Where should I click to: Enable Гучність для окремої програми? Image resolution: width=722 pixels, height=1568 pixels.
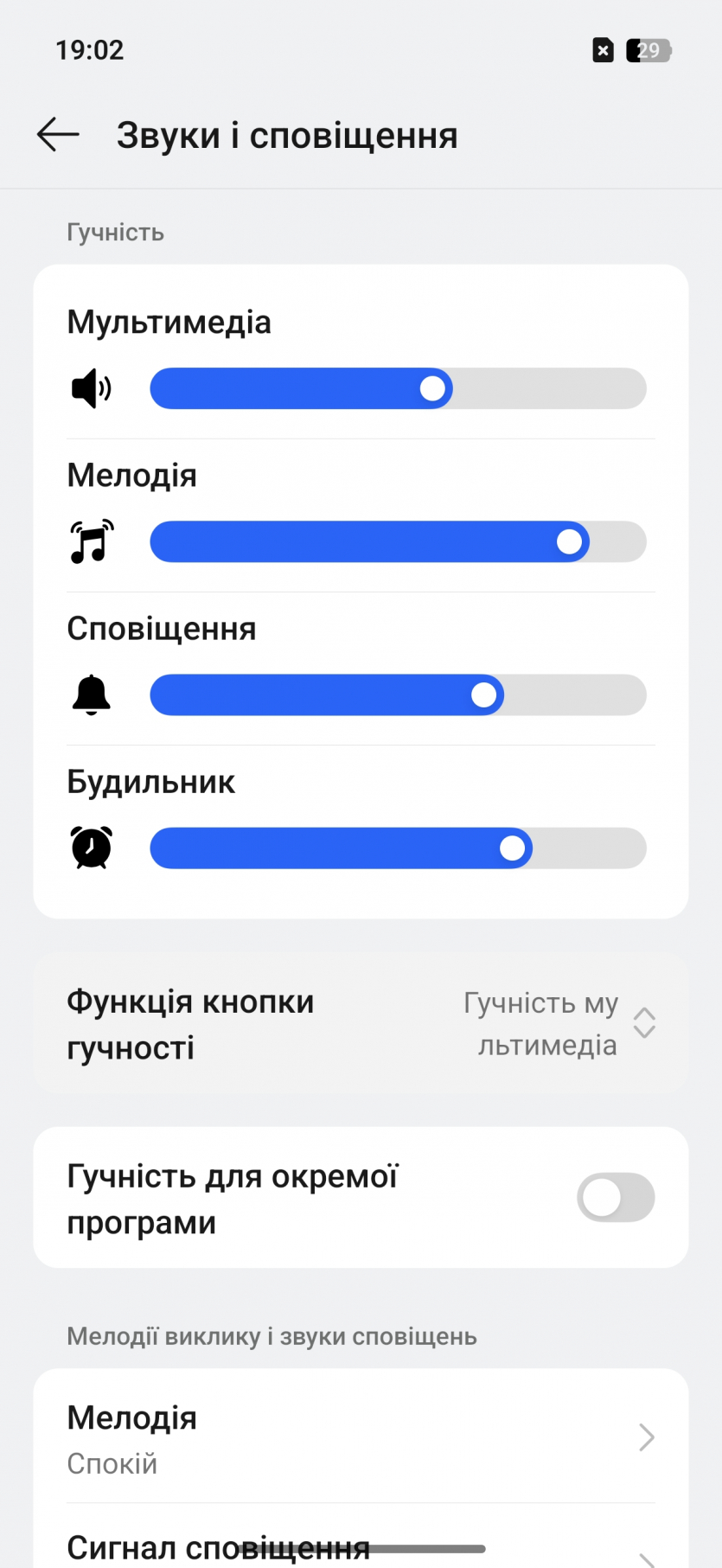click(615, 1198)
